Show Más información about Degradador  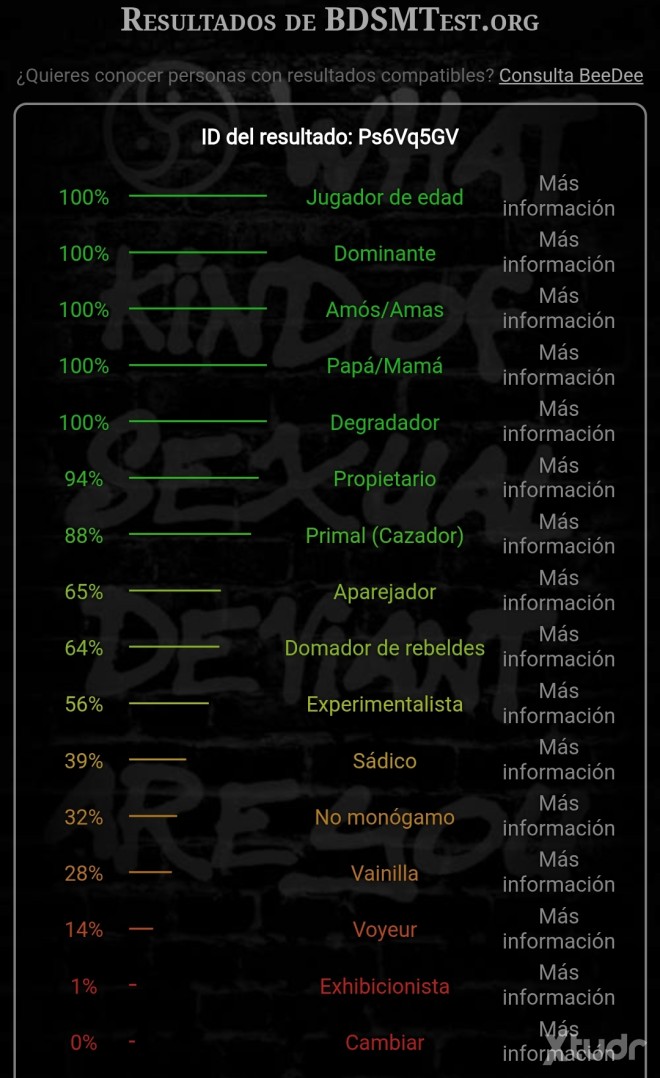click(558, 421)
